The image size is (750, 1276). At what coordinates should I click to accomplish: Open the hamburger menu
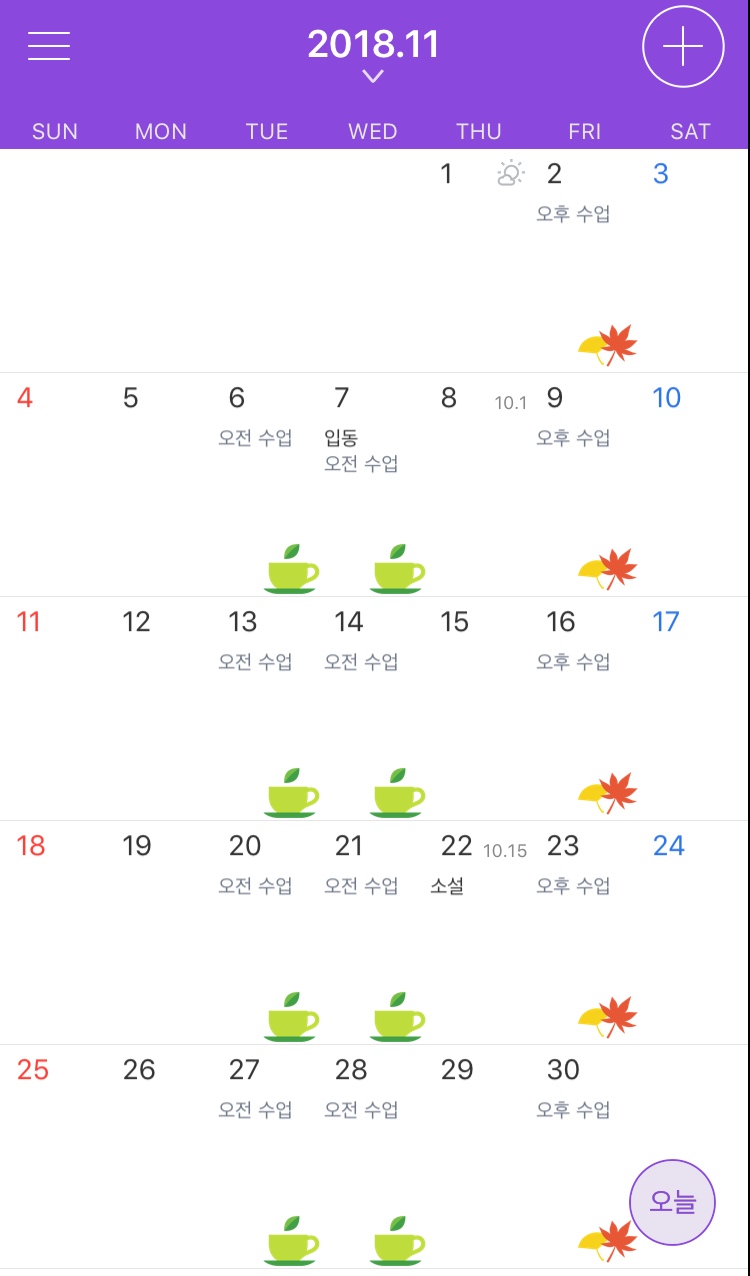(x=49, y=46)
